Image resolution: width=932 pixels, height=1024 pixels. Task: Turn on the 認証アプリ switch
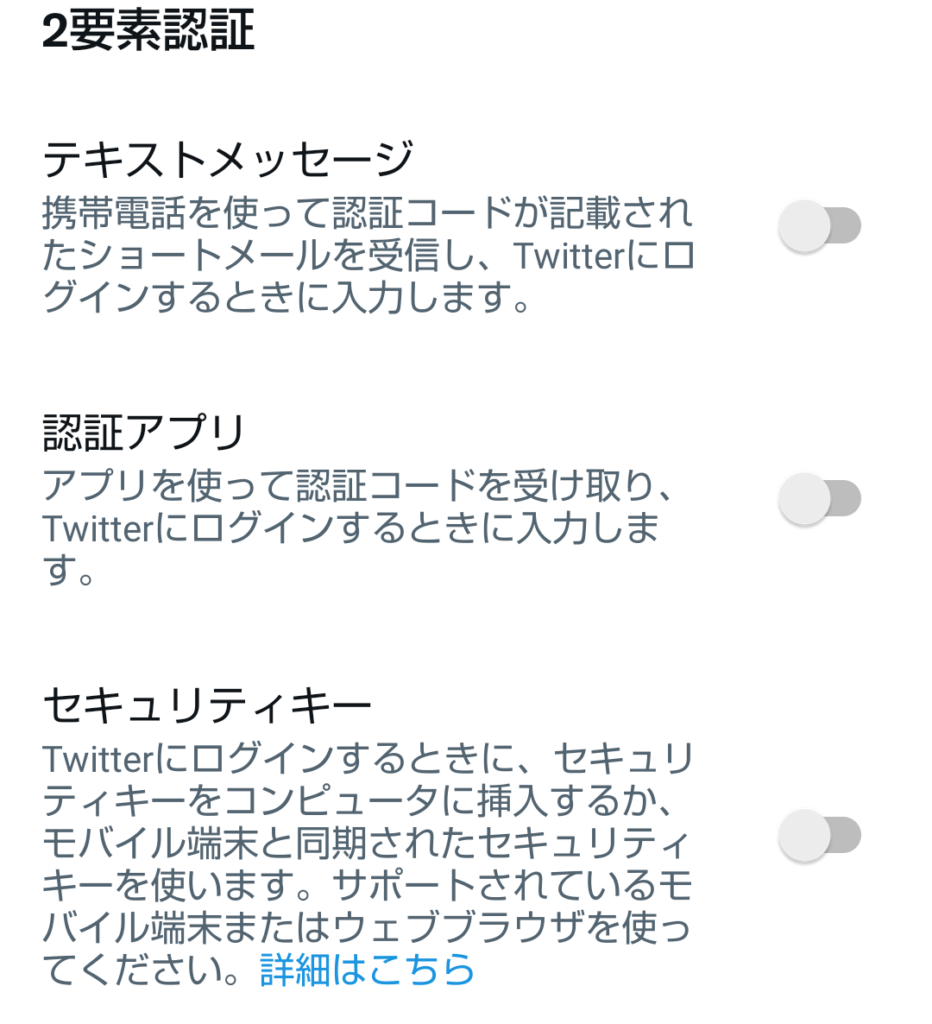(x=819, y=498)
